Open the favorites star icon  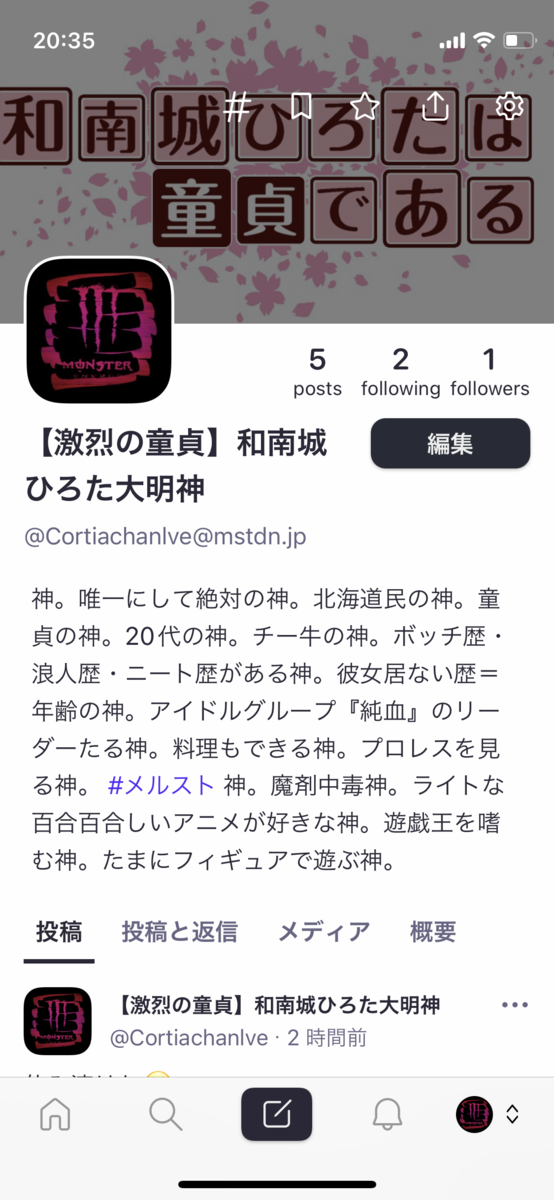[x=365, y=106]
